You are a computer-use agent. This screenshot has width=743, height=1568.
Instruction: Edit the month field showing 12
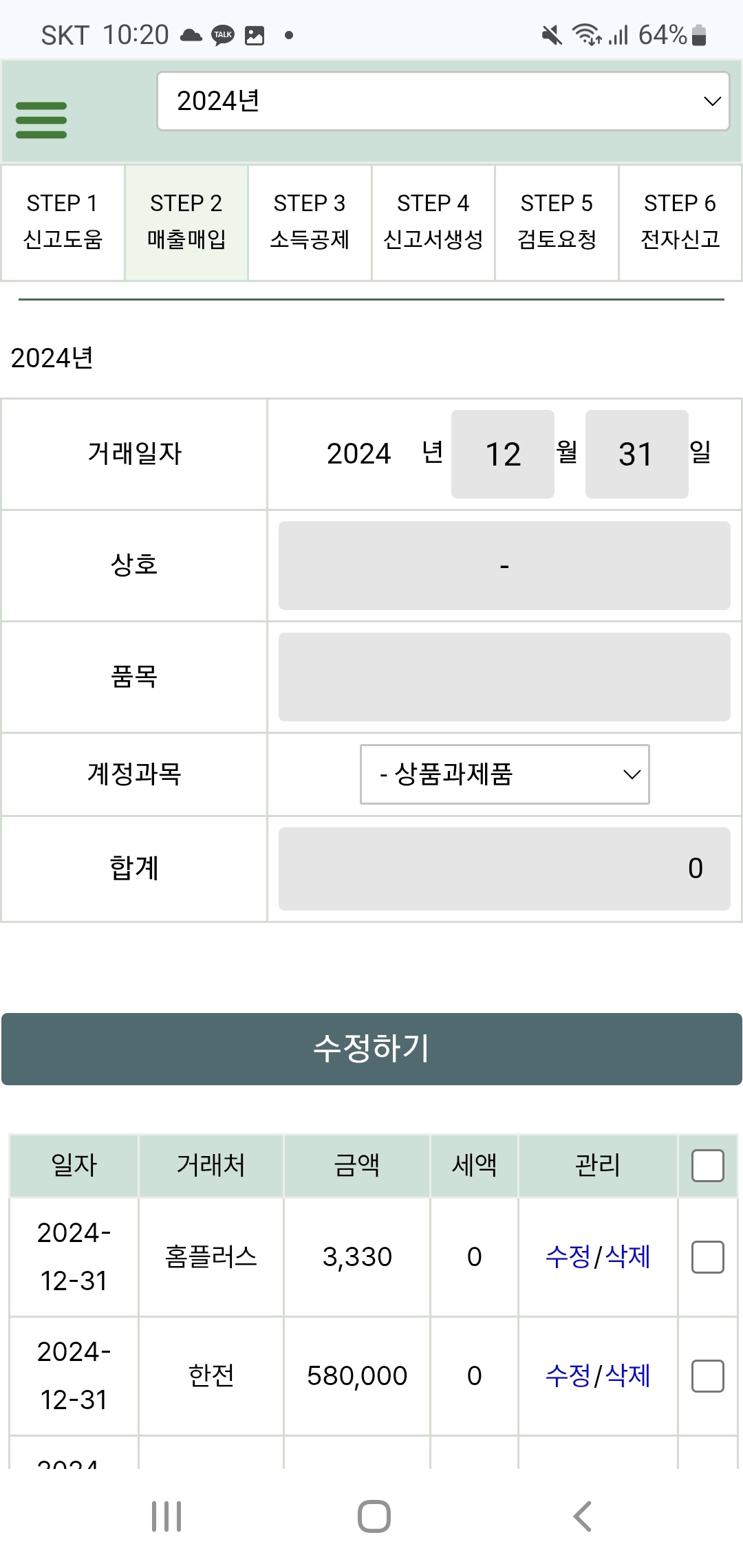(503, 454)
